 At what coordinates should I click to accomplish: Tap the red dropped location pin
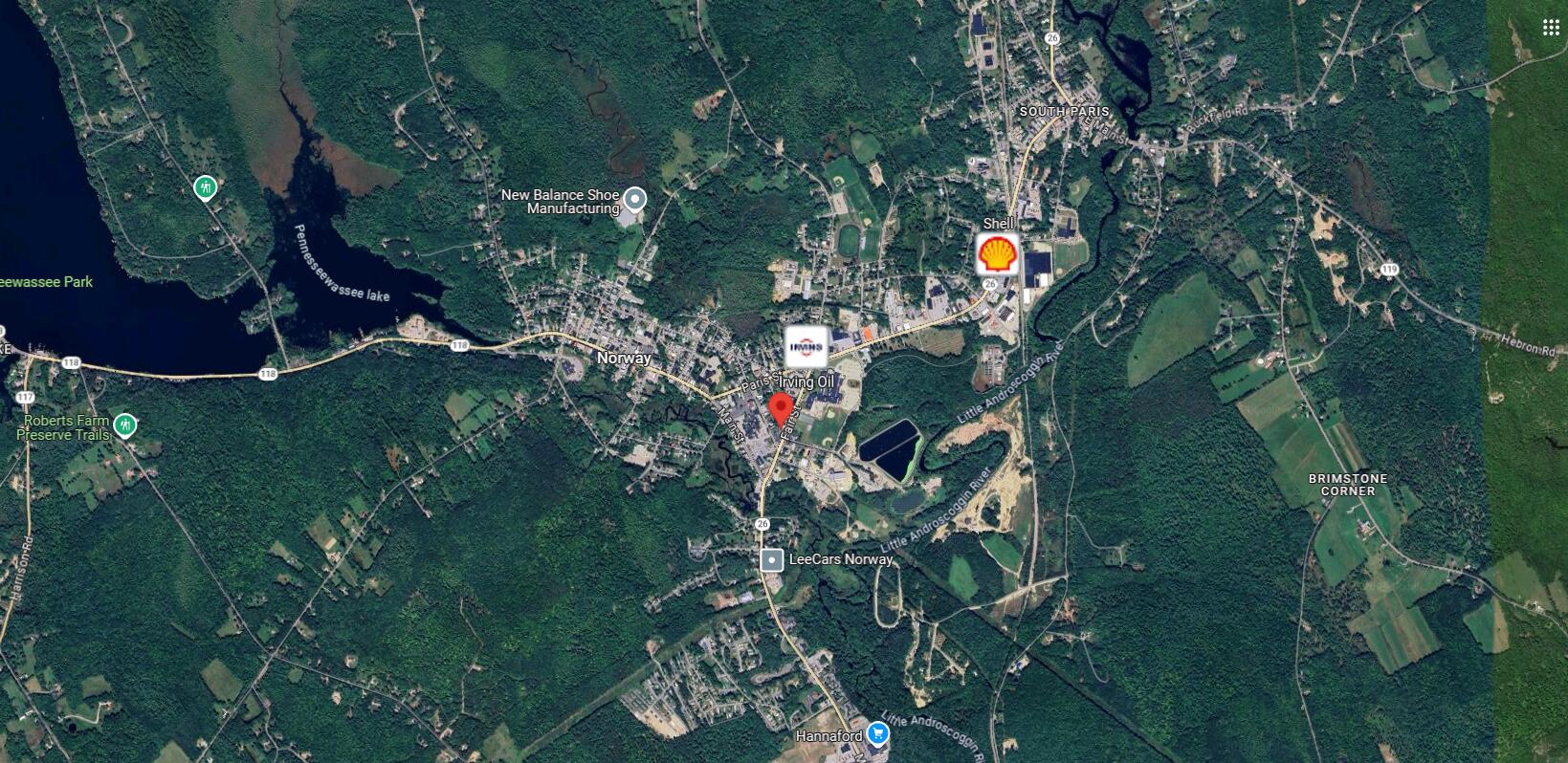click(x=782, y=407)
